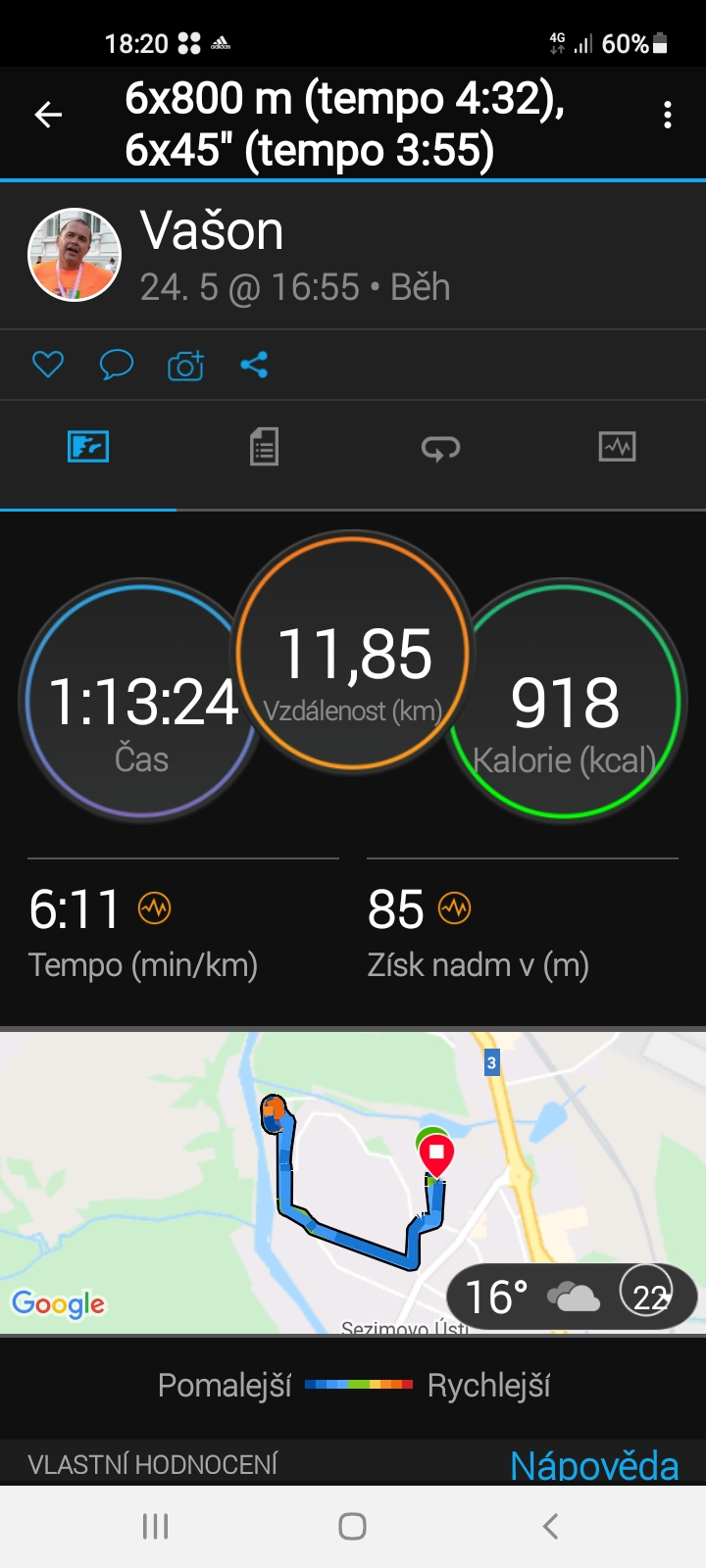Go back using the top arrow

click(x=48, y=116)
